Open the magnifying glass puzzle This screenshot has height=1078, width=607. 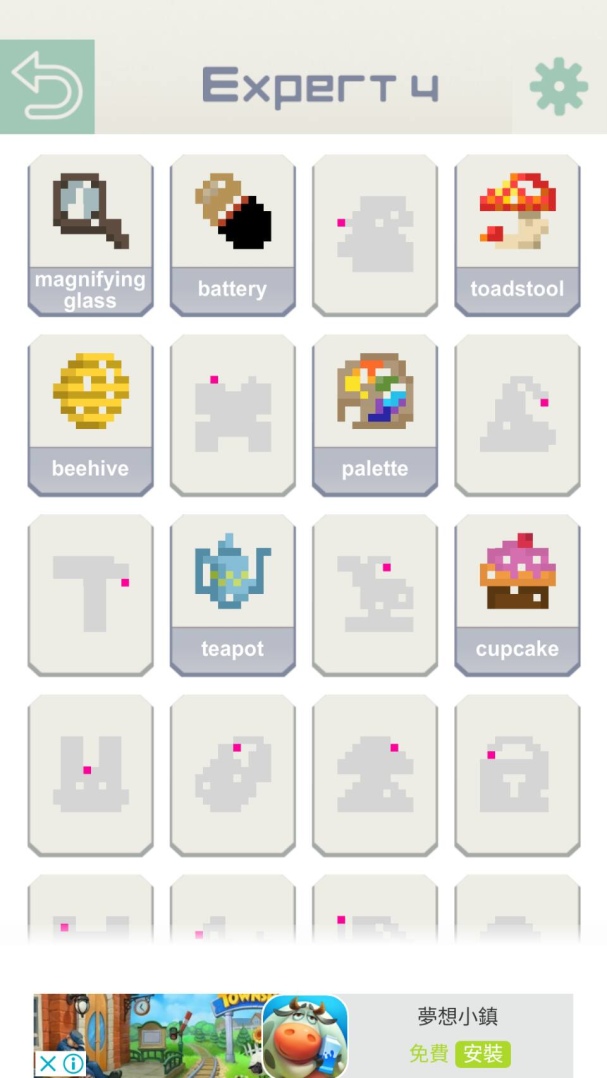point(90,235)
